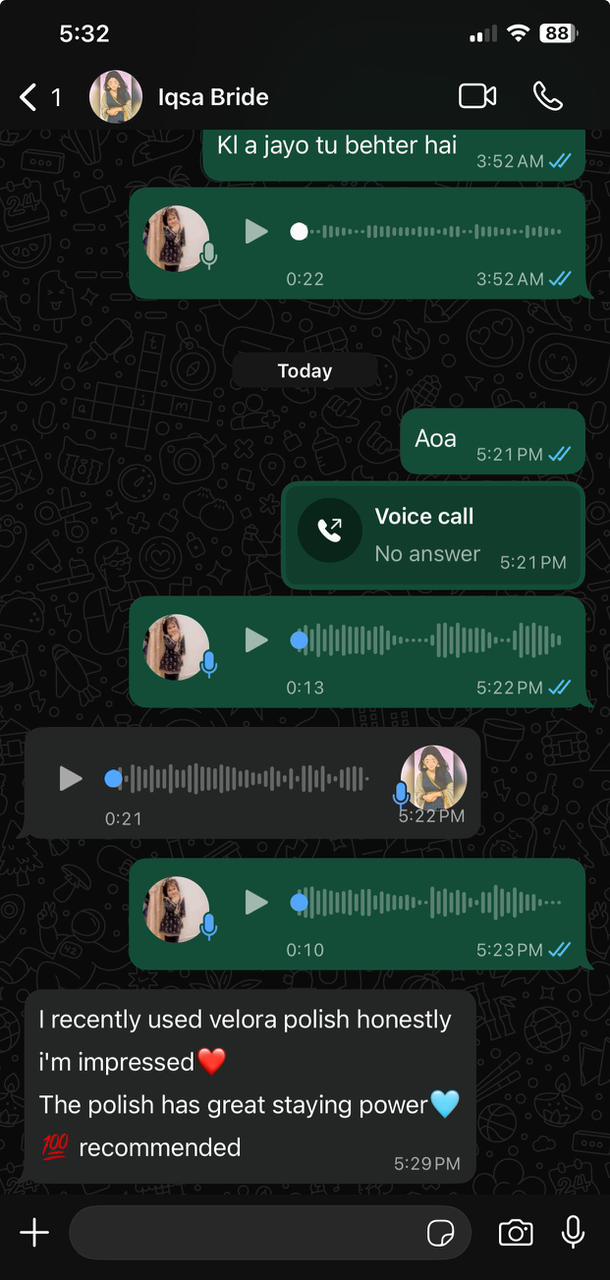The image size is (610, 1280).
Task: Open the camera to send a photo
Action: coord(515,1233)
